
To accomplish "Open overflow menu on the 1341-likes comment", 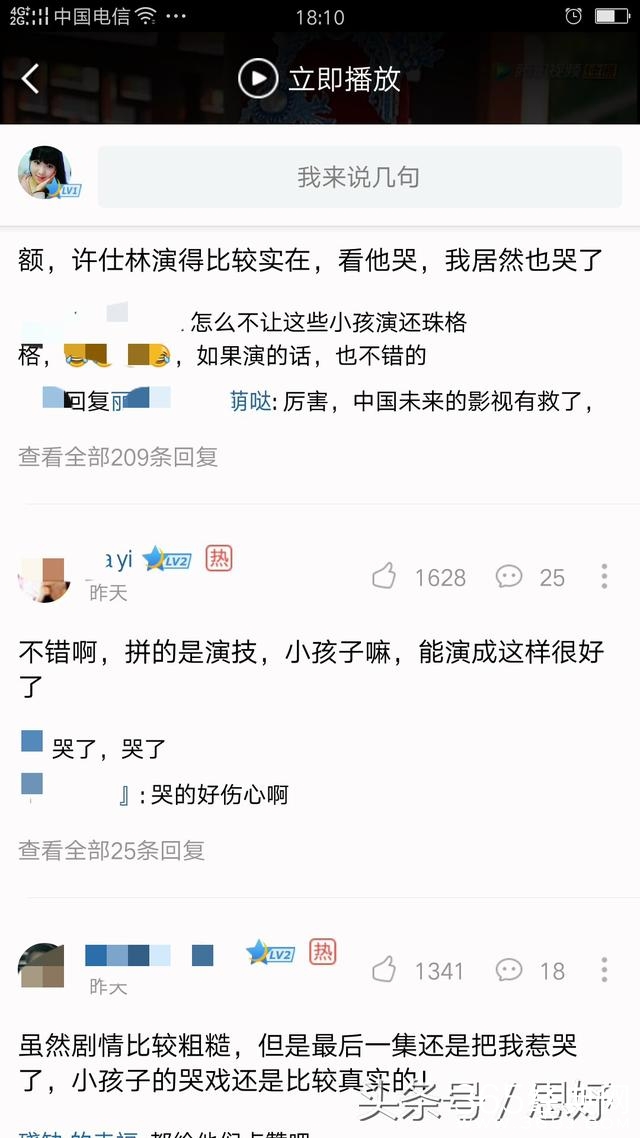I will click(x=604, y=969).
